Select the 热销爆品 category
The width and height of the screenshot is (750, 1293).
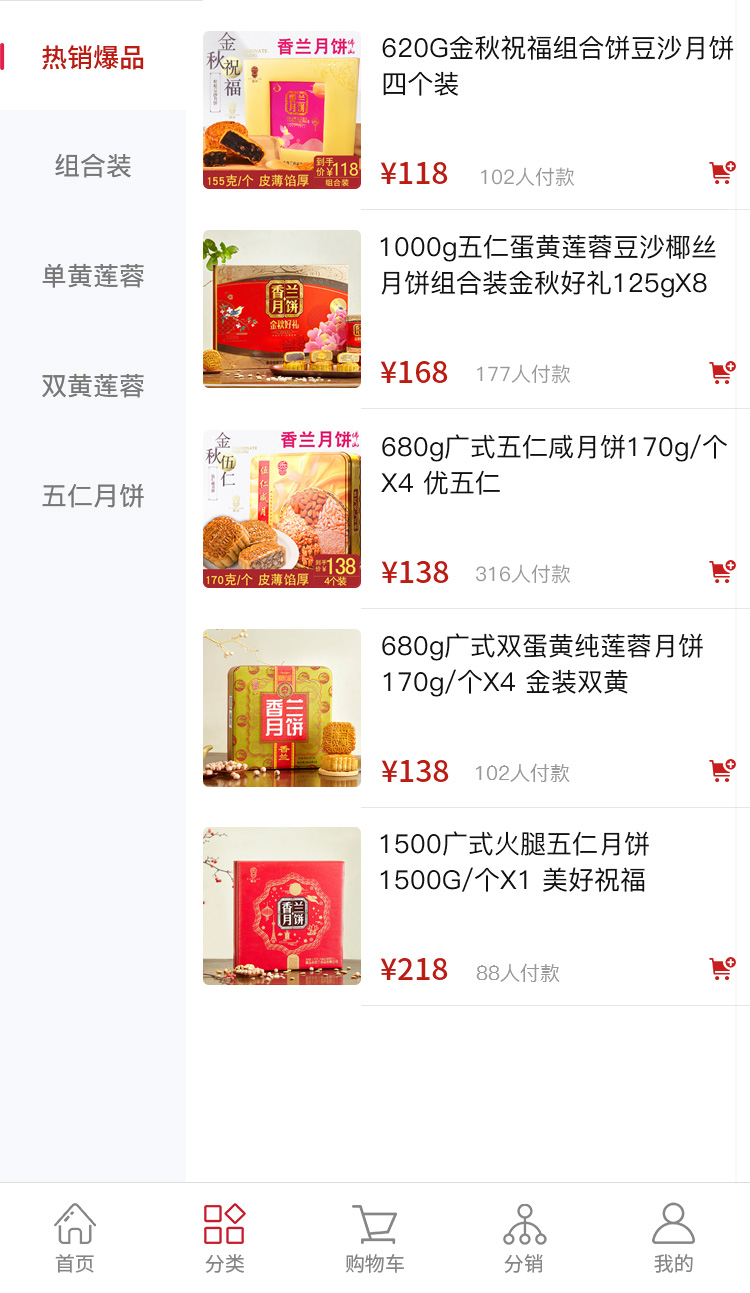coord(93,58)
